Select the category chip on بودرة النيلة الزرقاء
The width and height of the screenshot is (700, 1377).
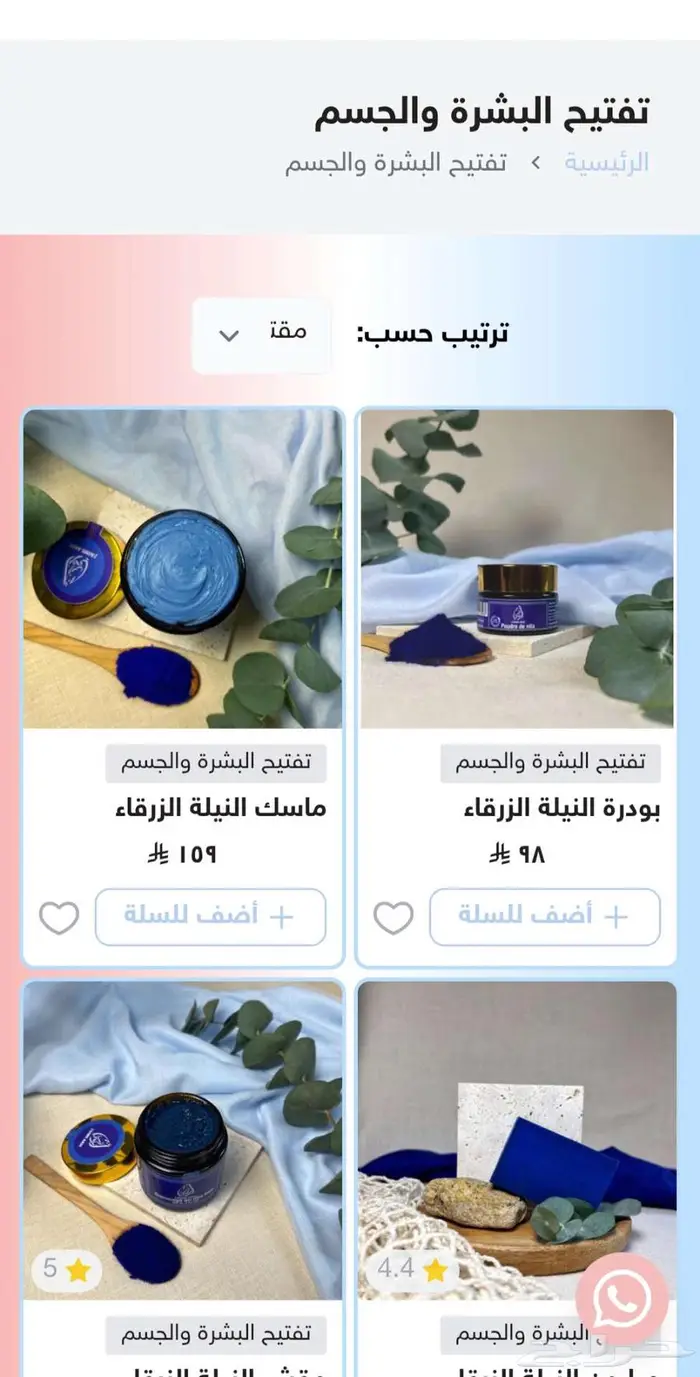pyautogui.click(x=551, y=763)
